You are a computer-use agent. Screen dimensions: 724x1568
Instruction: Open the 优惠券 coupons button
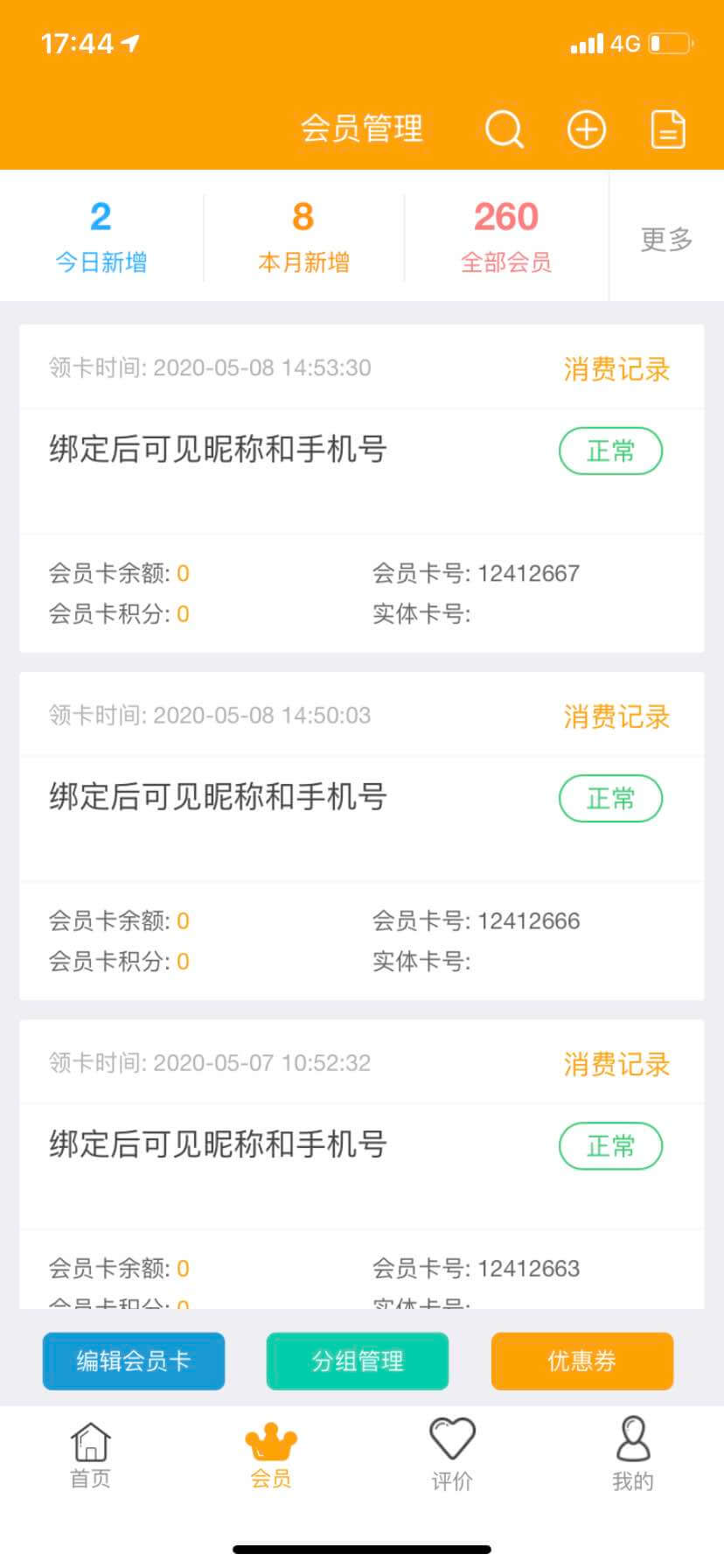(x=582, y=1361)
